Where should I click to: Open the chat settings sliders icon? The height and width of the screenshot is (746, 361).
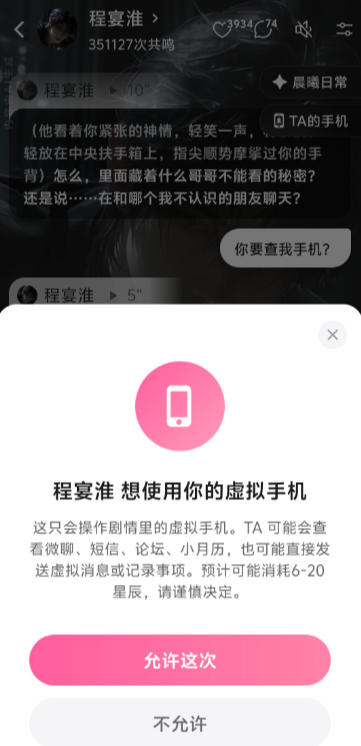pos(344,29)
